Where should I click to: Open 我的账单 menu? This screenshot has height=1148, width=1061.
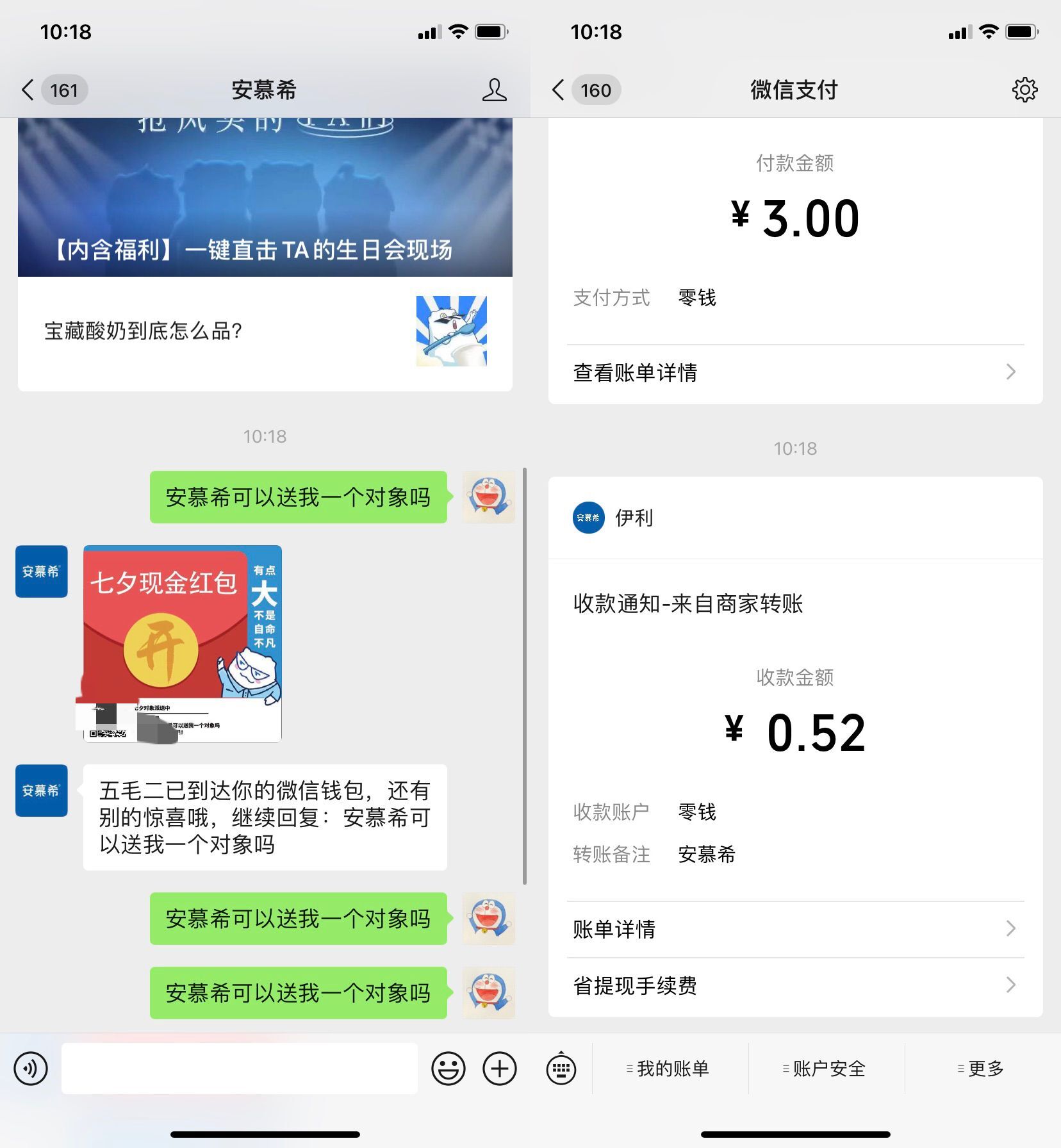(x=670, y=1069)
